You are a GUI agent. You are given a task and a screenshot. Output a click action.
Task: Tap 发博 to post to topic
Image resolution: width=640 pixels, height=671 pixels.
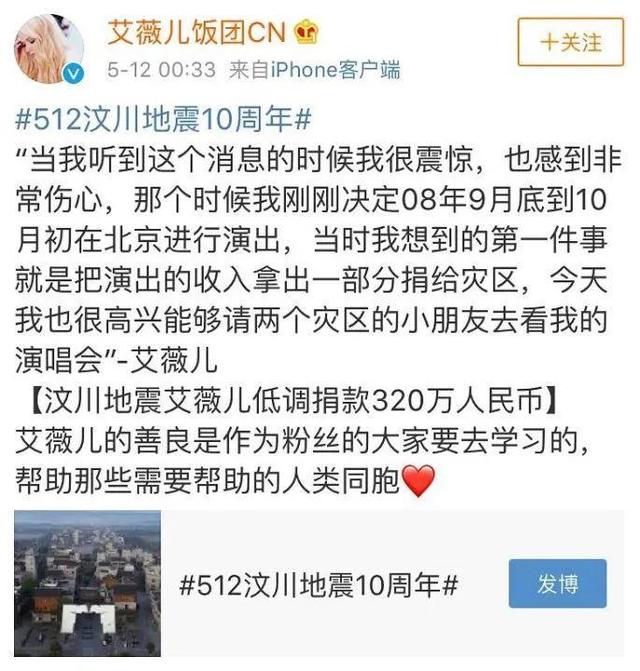point(557,584)
